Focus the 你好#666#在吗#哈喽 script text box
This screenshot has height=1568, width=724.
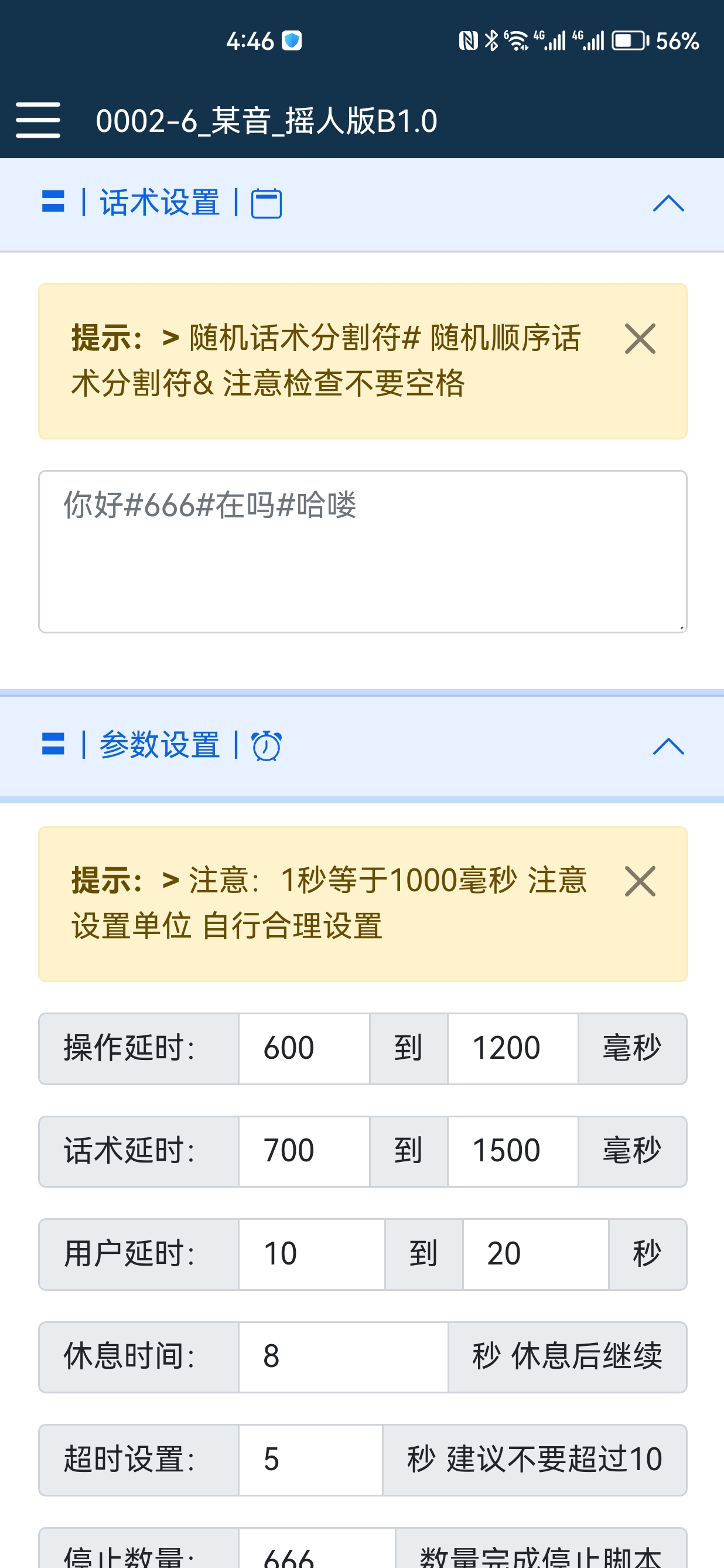coord(363,551)
